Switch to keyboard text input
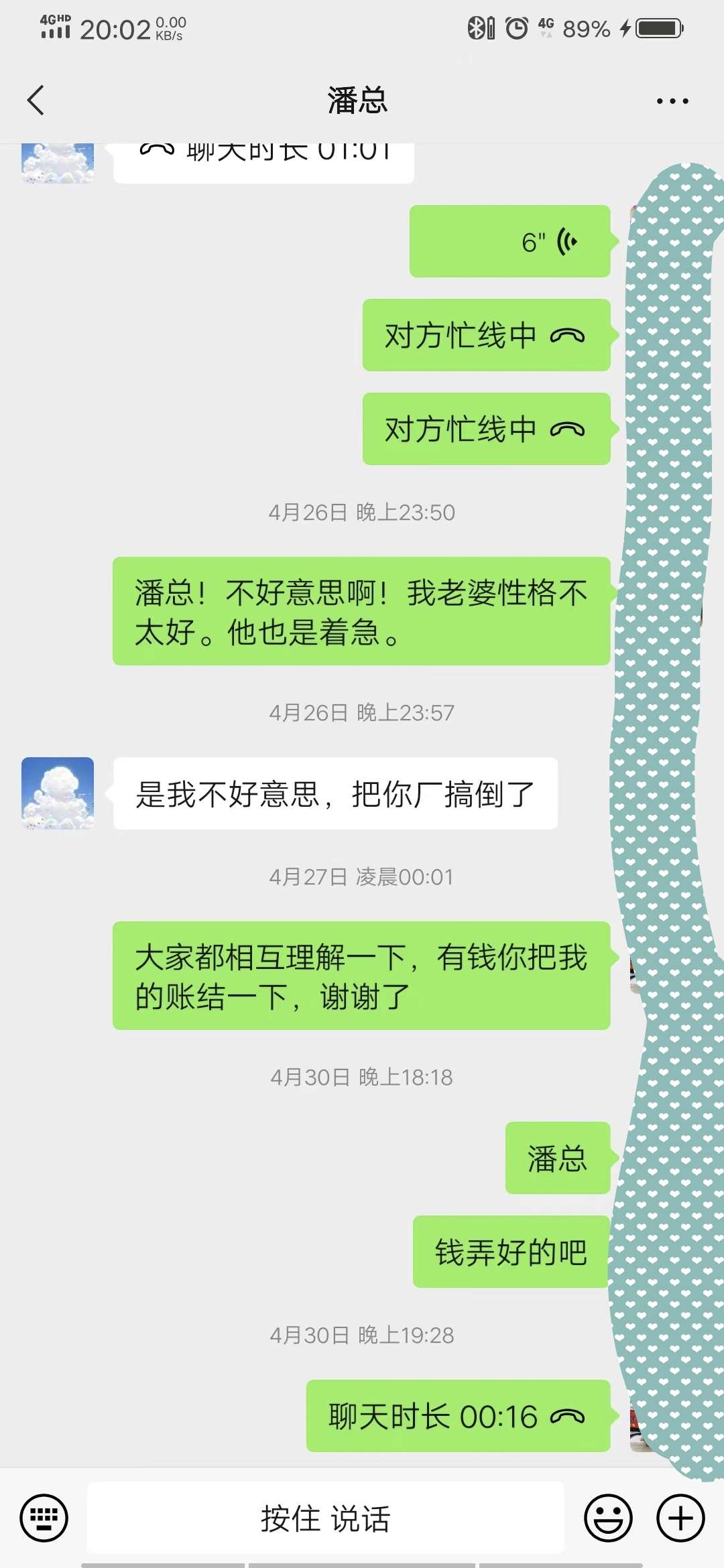 tap(44, 1518)
